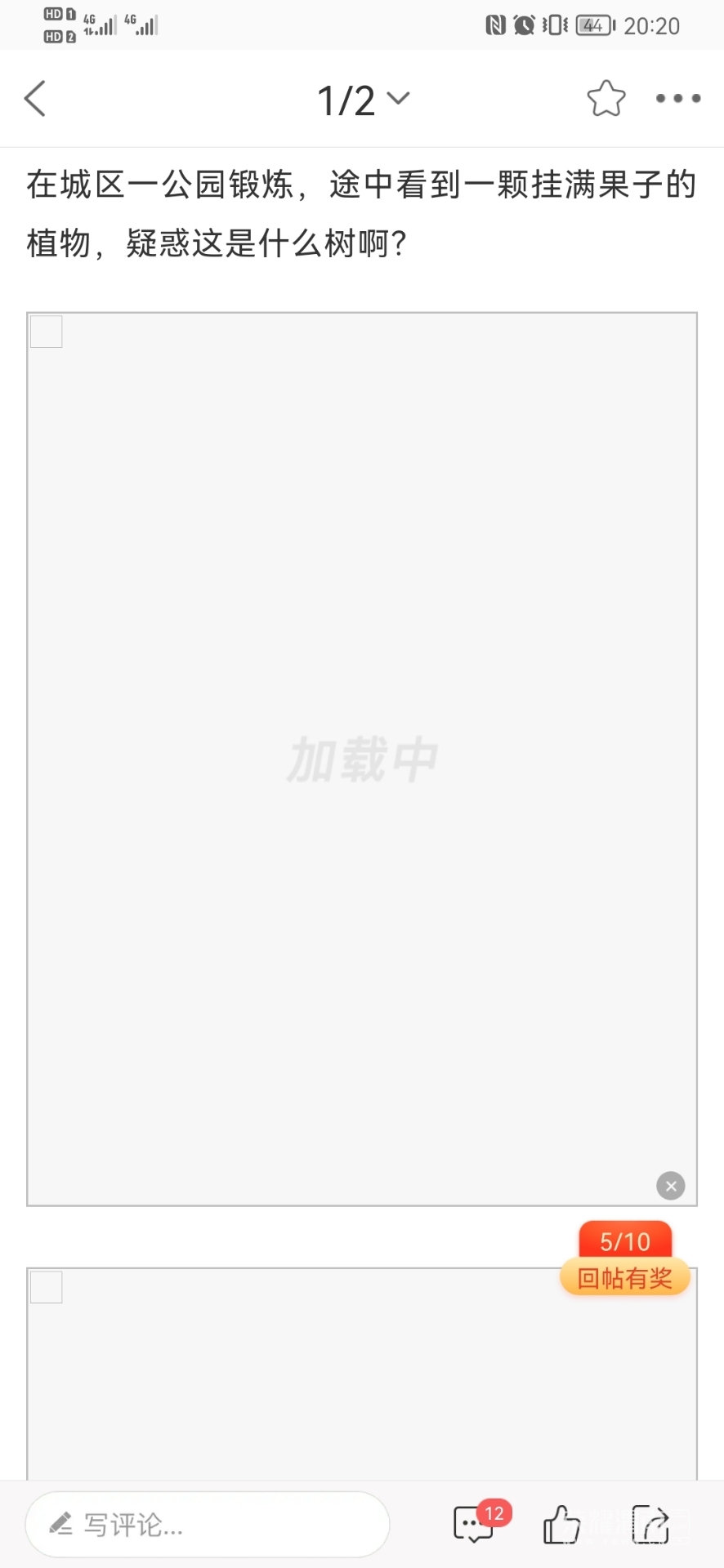The width and height of the screenshot is (724, 1568).
Task: Open the first loading image
Action: point(361,758)
